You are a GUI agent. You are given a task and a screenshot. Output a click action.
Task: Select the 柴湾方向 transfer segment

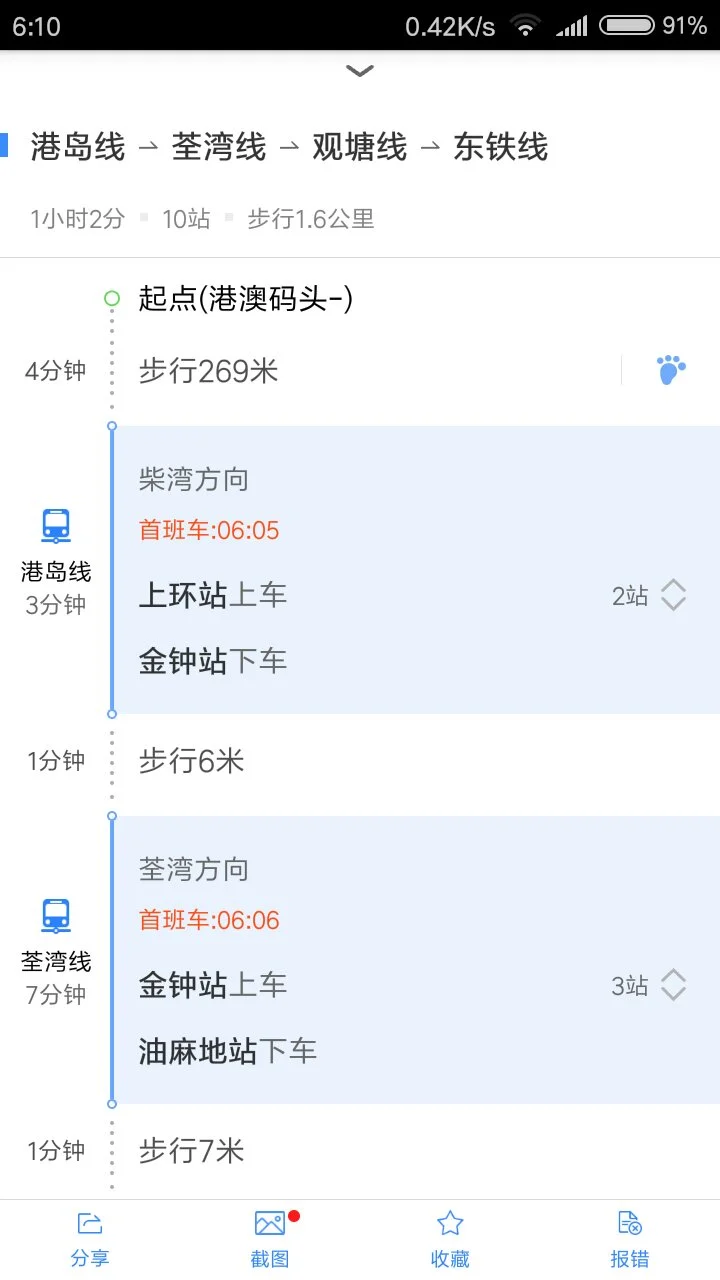point(400,570)
